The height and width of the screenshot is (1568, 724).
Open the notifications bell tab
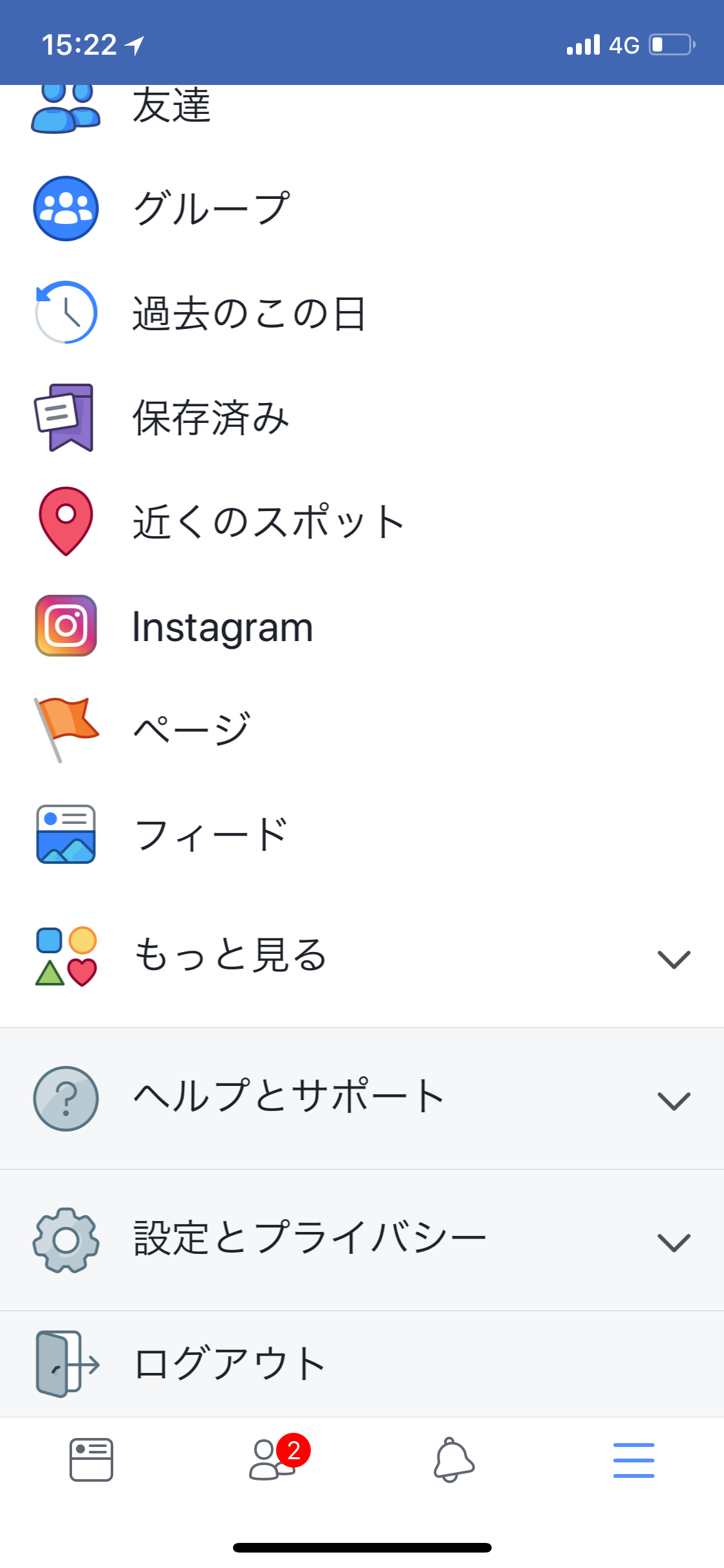tap(454, 1460)
